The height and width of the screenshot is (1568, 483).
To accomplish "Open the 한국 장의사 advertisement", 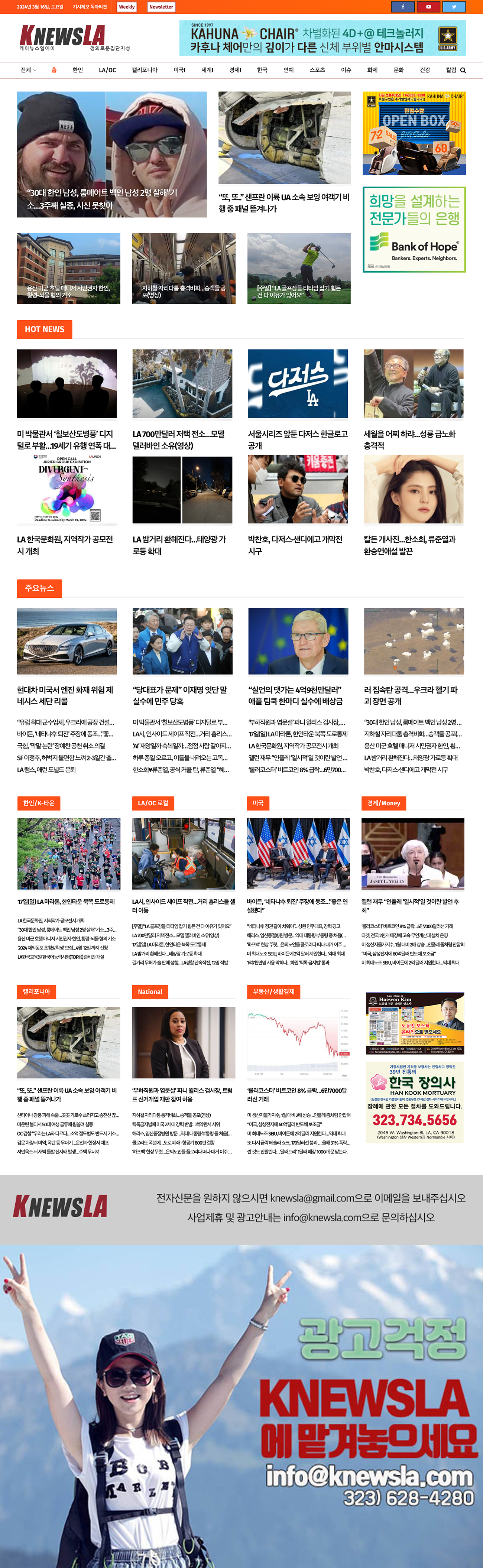I will [414, 1102].
